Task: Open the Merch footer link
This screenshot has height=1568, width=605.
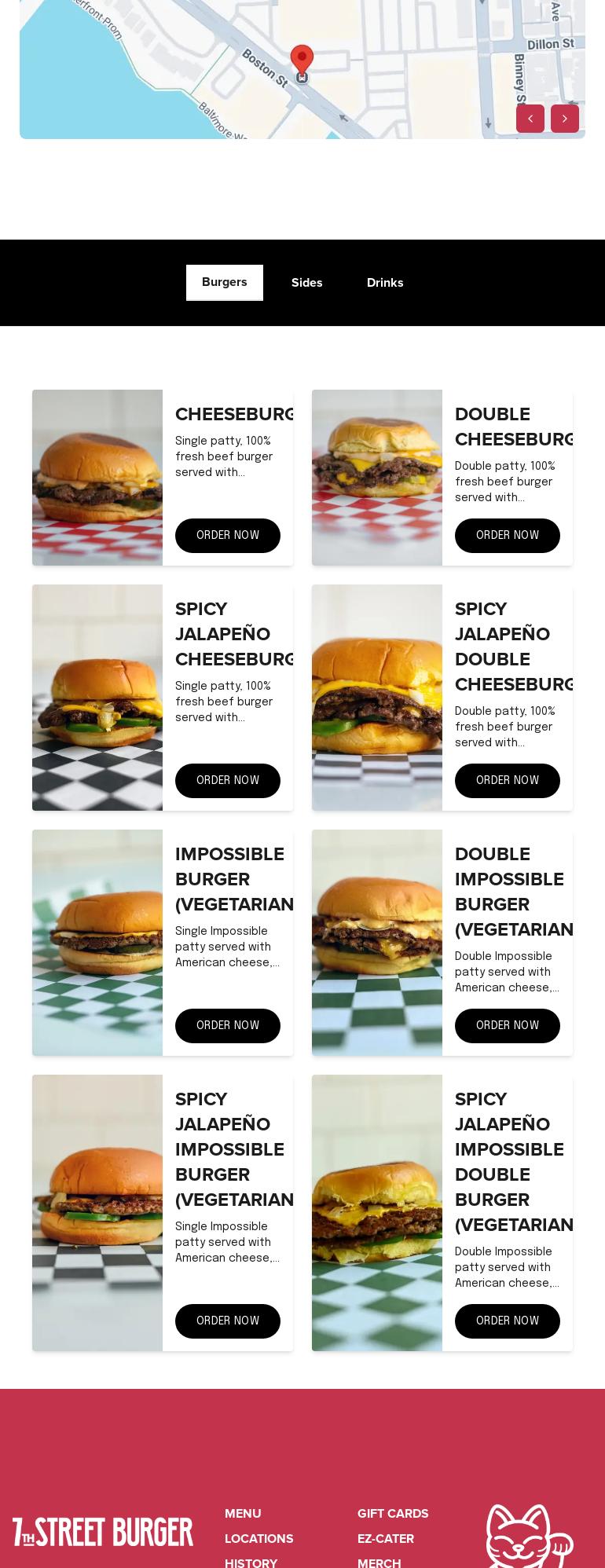Action: 379,1562
